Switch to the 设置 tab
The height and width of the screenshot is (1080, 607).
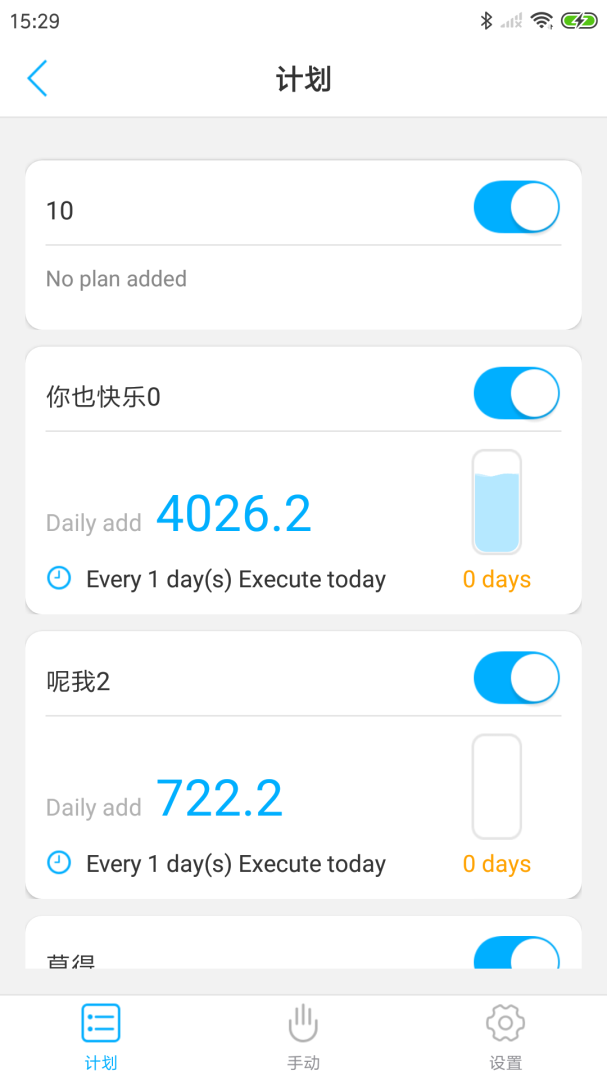505,1036
